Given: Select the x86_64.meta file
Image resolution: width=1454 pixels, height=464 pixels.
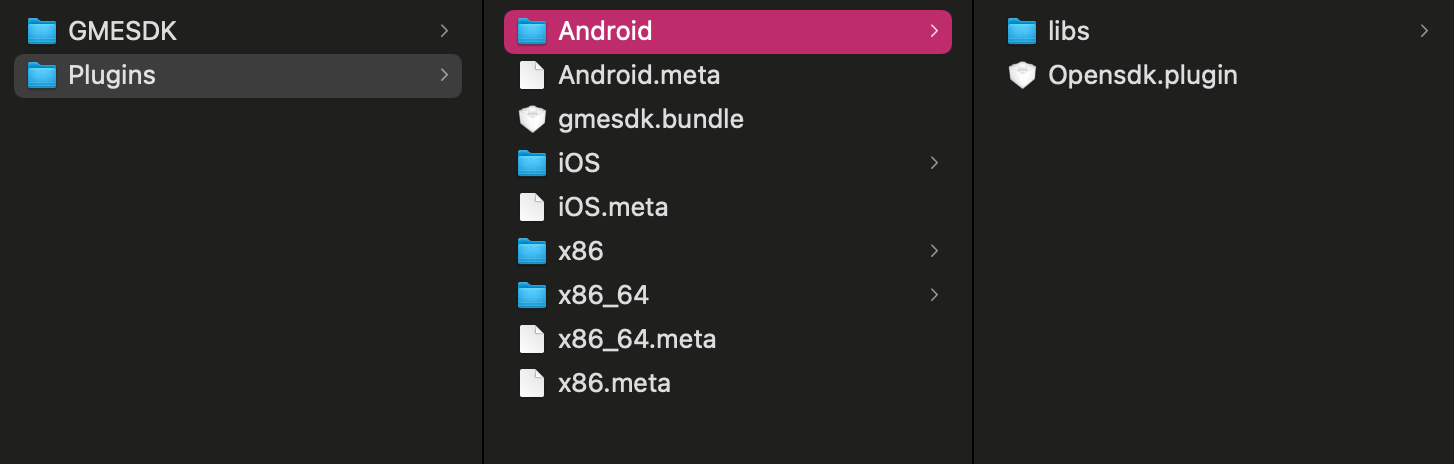Looking at the screenshot, I should point(636,339).
